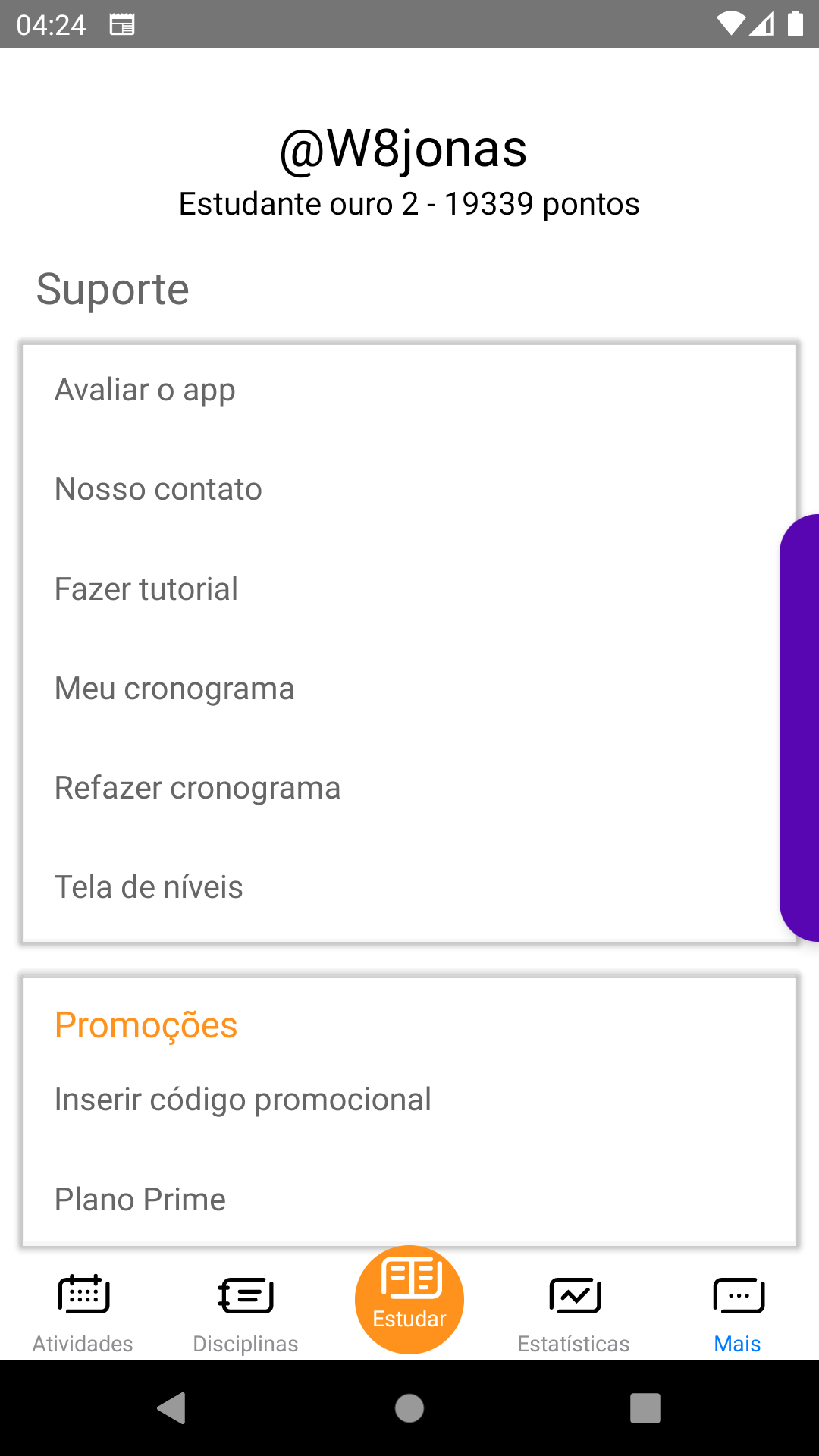
Task: Select Nosso contato
Action: [158, 489]
